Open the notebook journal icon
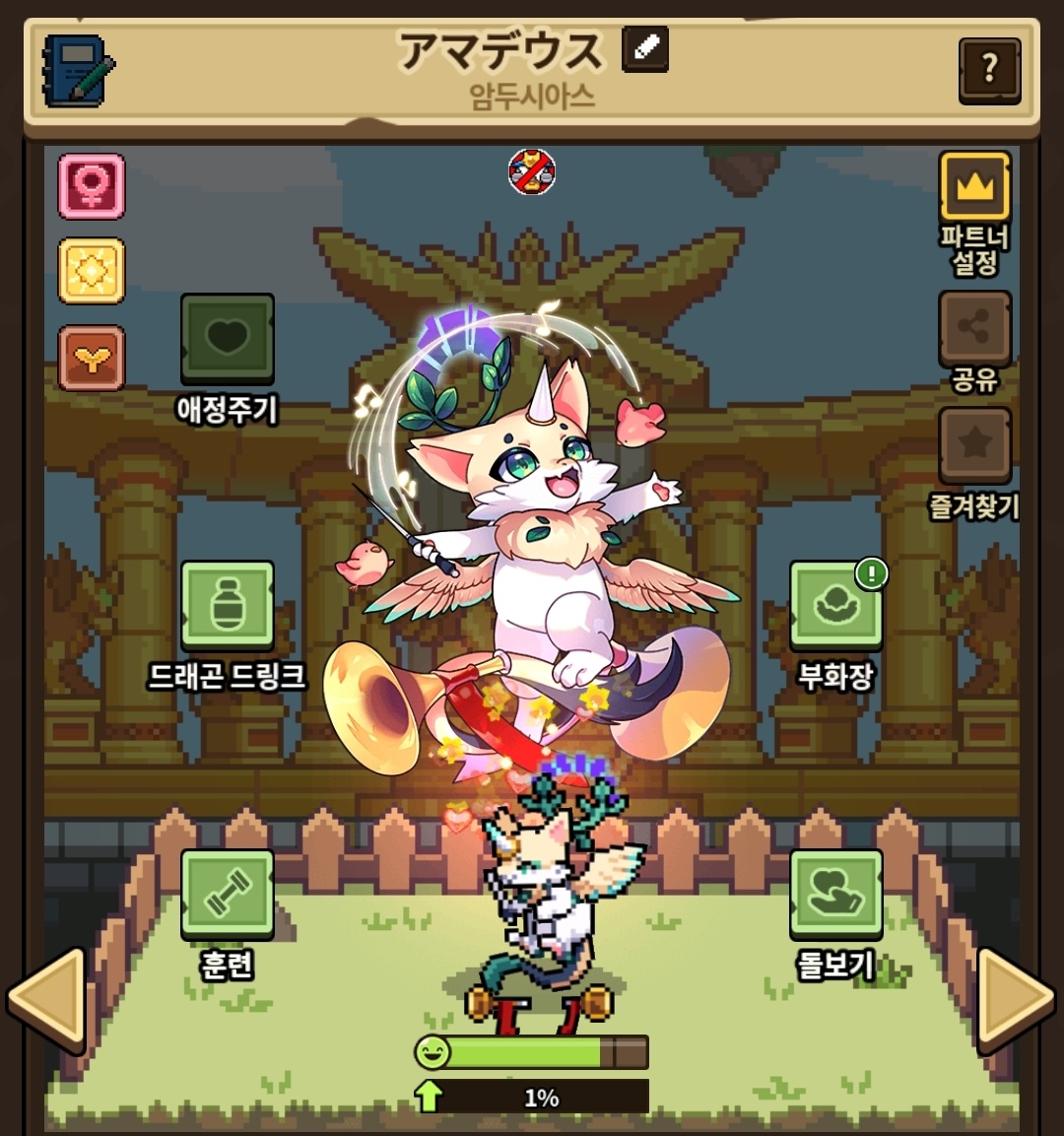 pos(78,71)
